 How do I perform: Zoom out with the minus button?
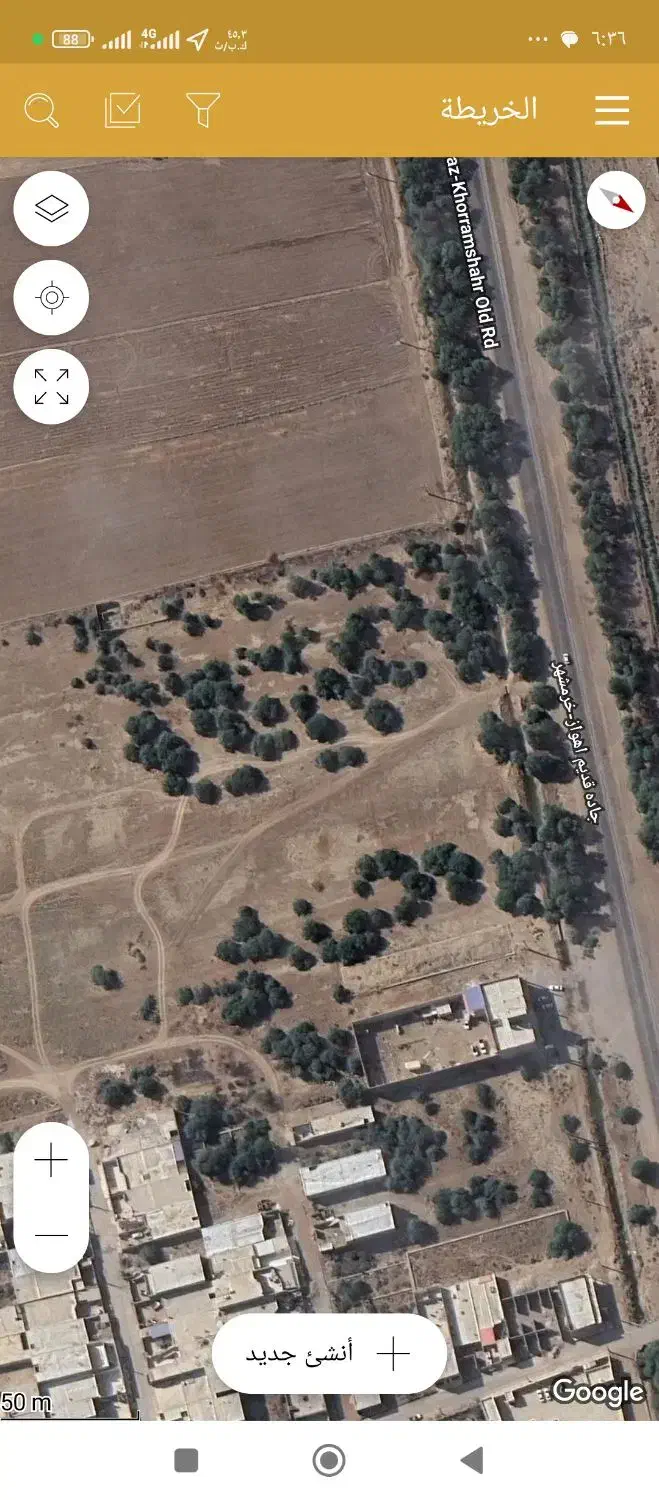pos(51,1235)
